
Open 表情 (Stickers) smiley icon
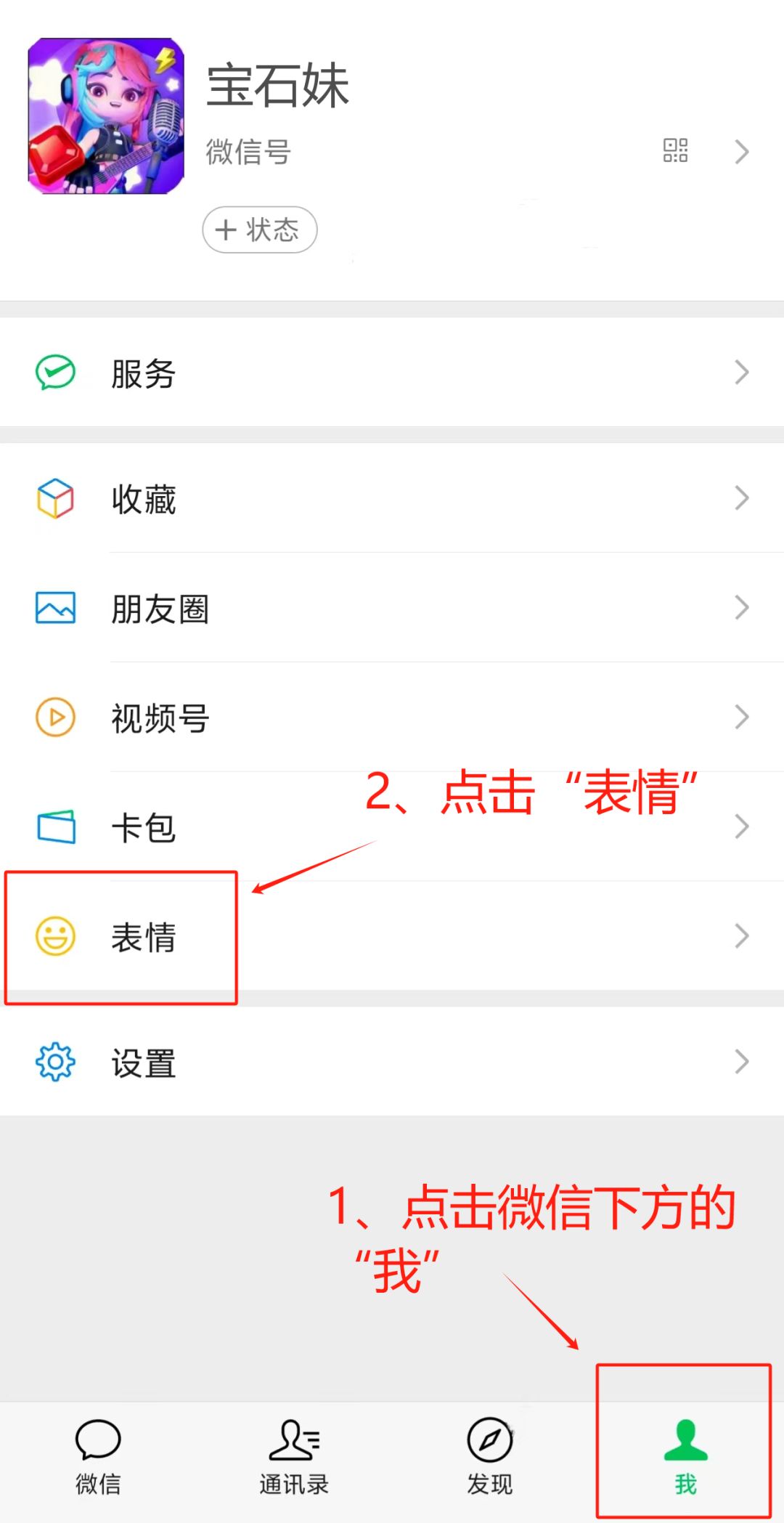54,936
